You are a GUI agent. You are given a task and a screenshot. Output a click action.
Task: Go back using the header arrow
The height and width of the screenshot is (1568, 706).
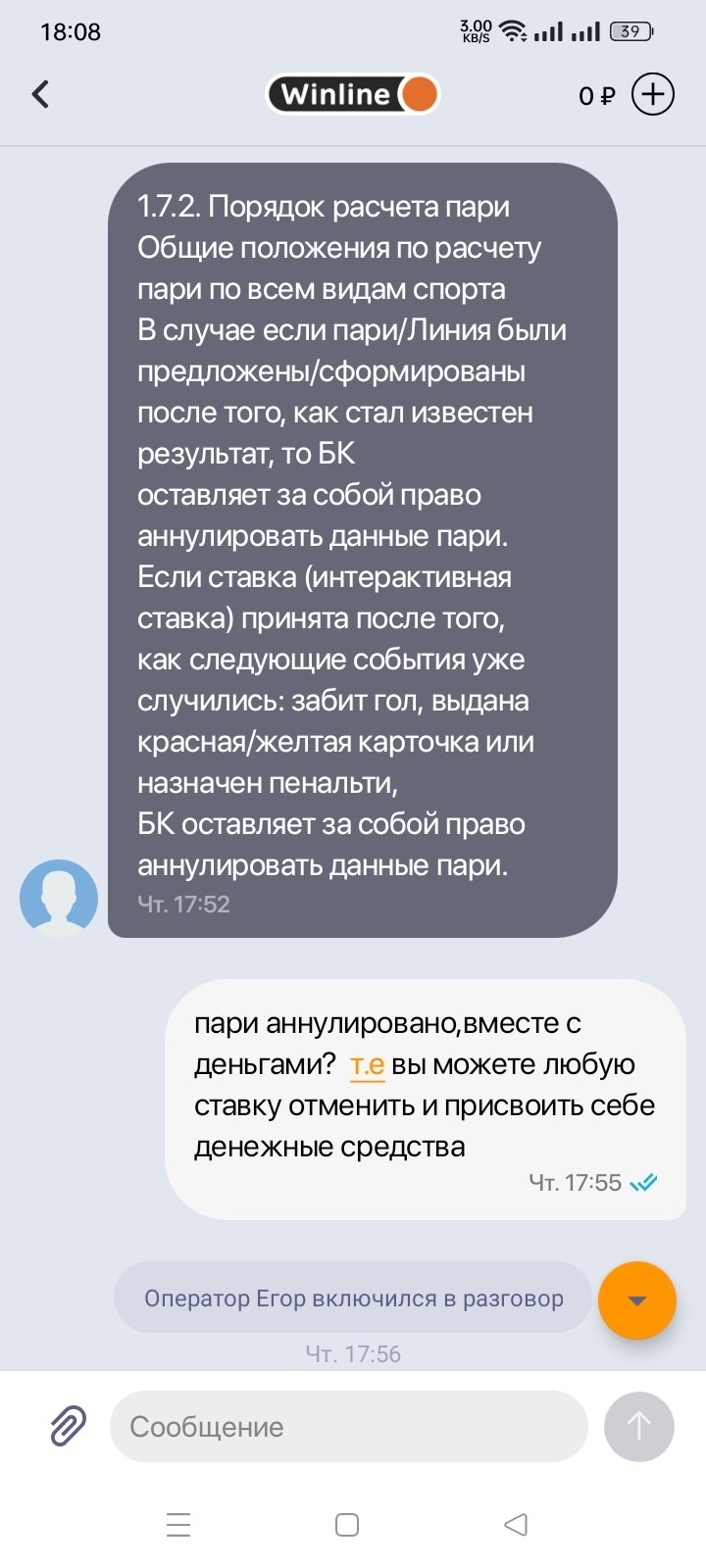tap(40, 94)
